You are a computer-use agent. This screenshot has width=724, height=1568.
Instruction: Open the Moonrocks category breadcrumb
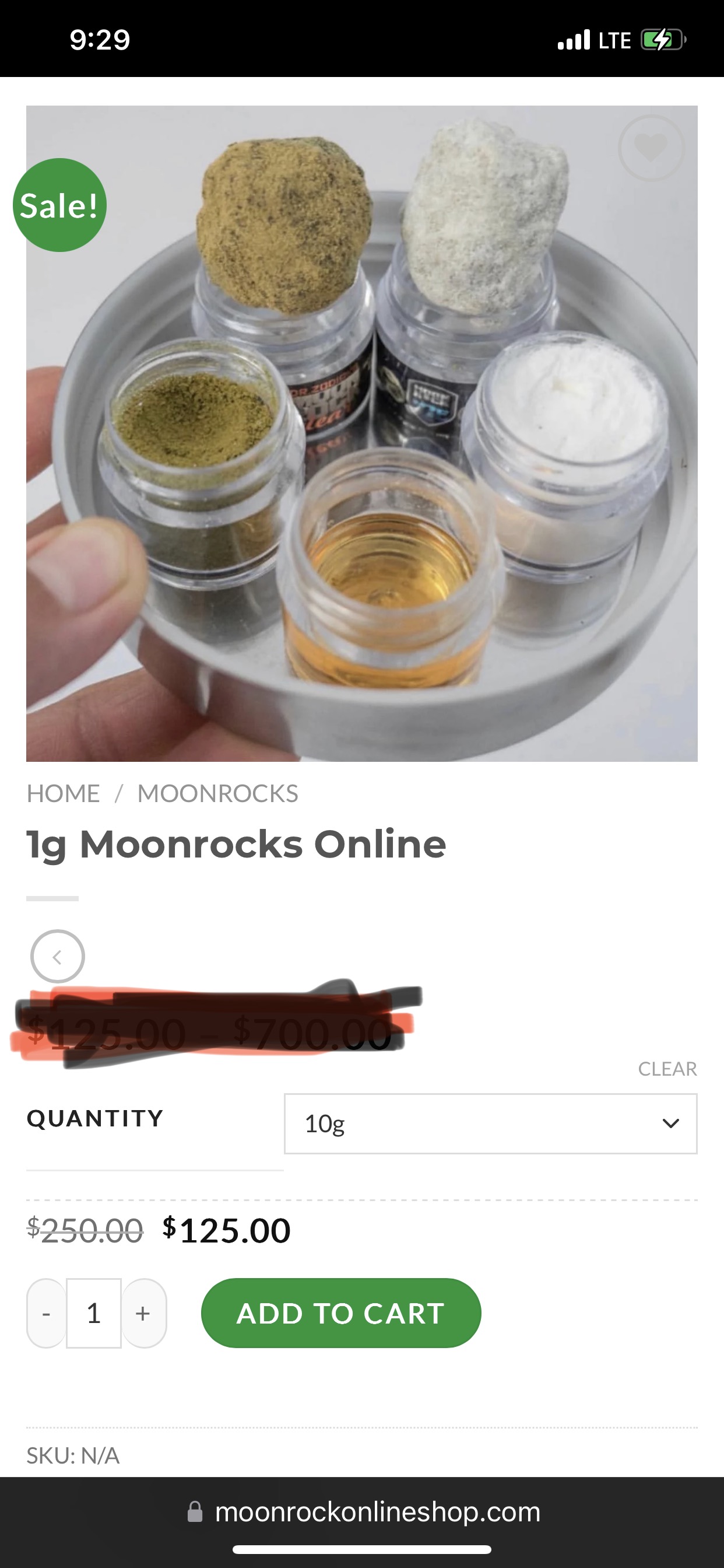pyautogui.click(x=217, y=794)
